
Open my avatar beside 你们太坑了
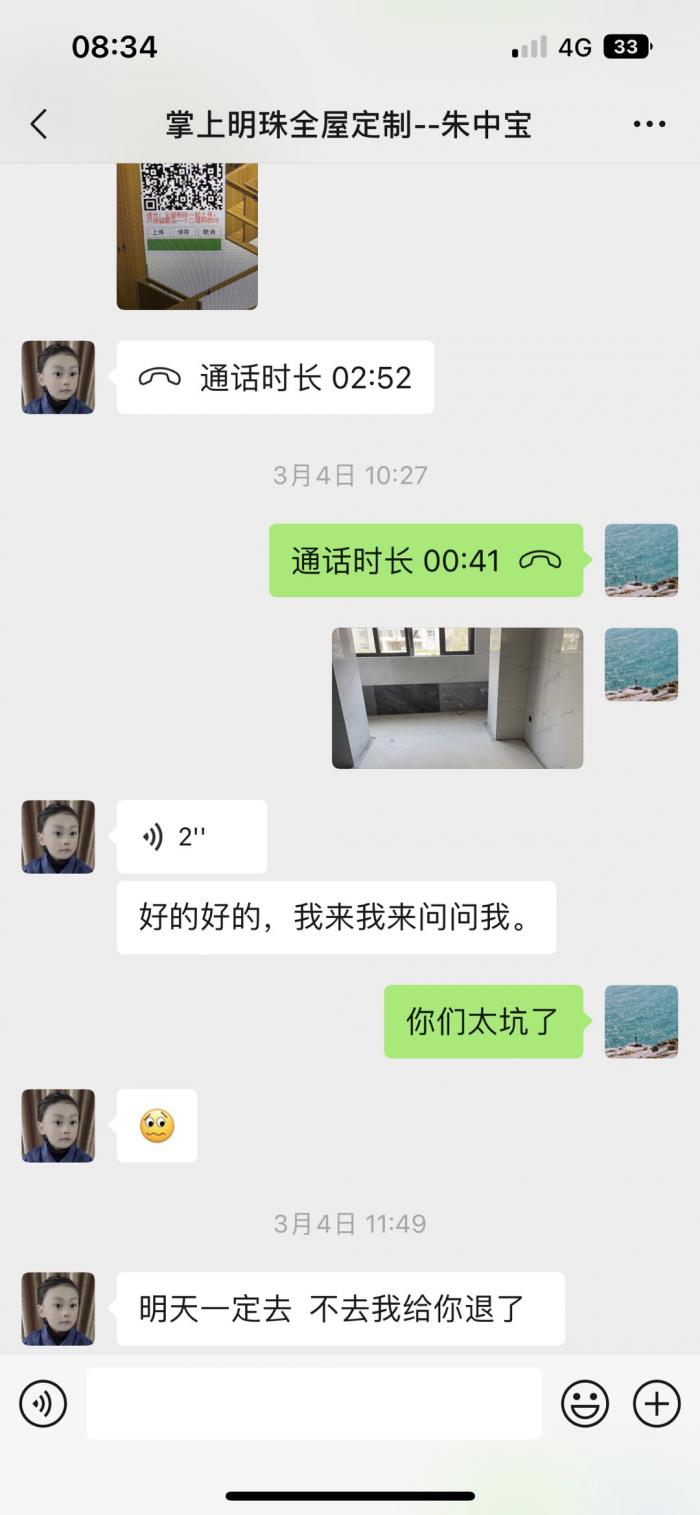(x=641, y=1021)
